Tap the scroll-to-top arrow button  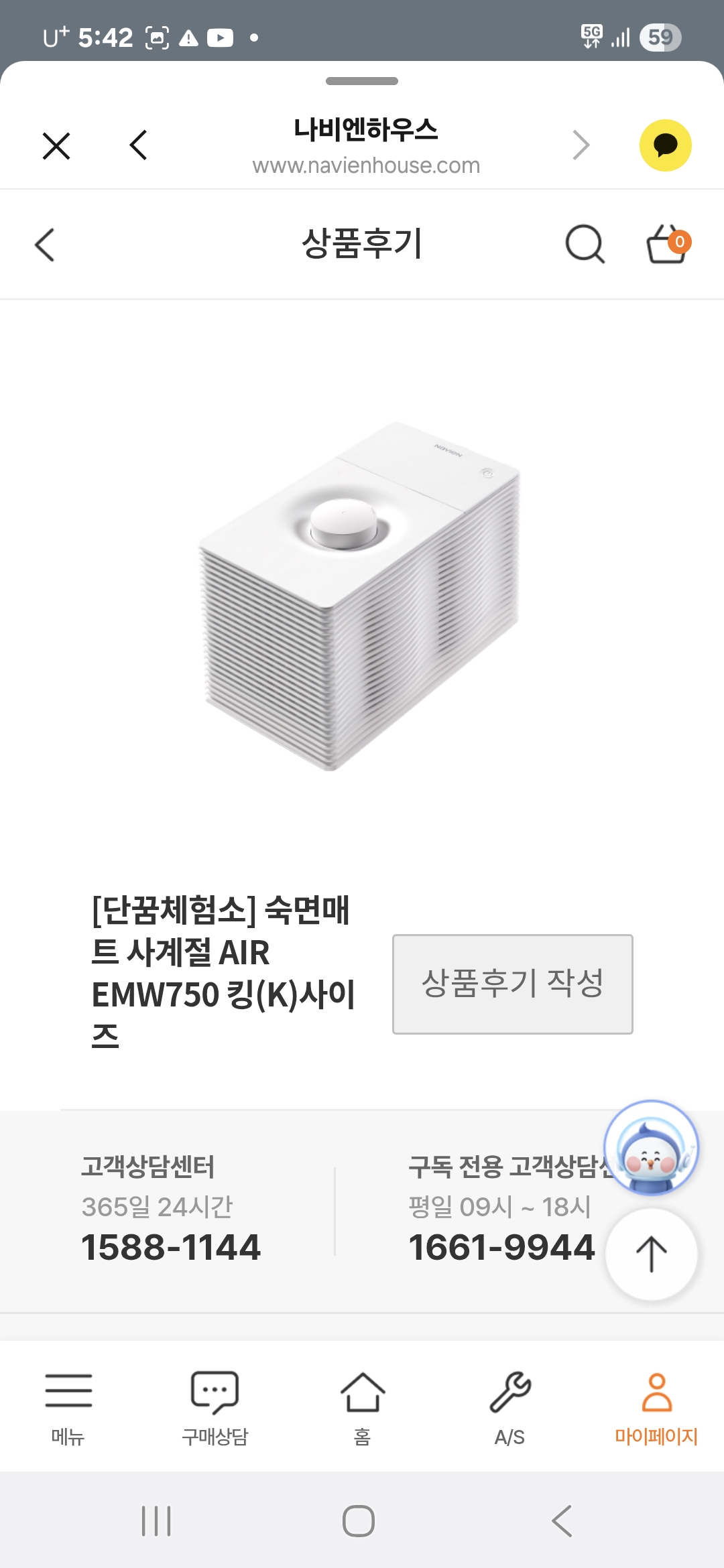[651, 1256]
